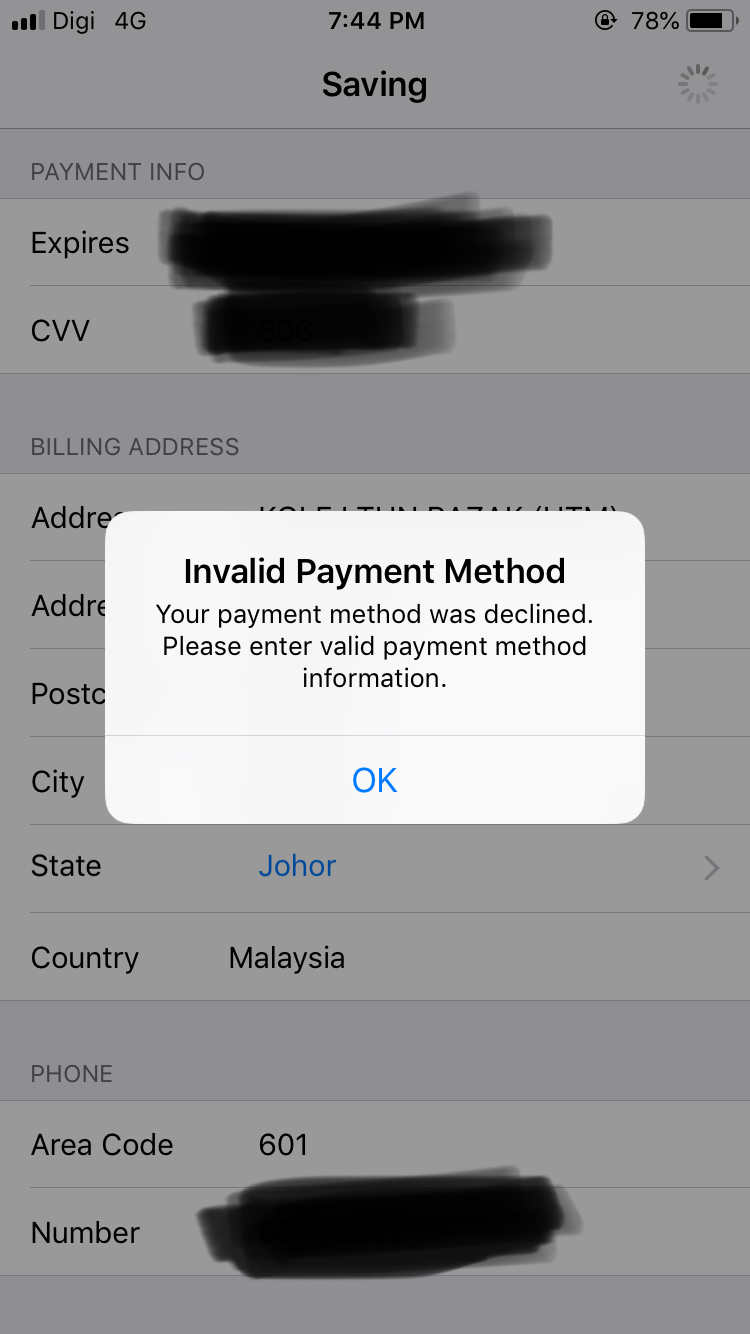Tap the Saving title text
The width and height of the screenshot is (750, 1334).
374,85
